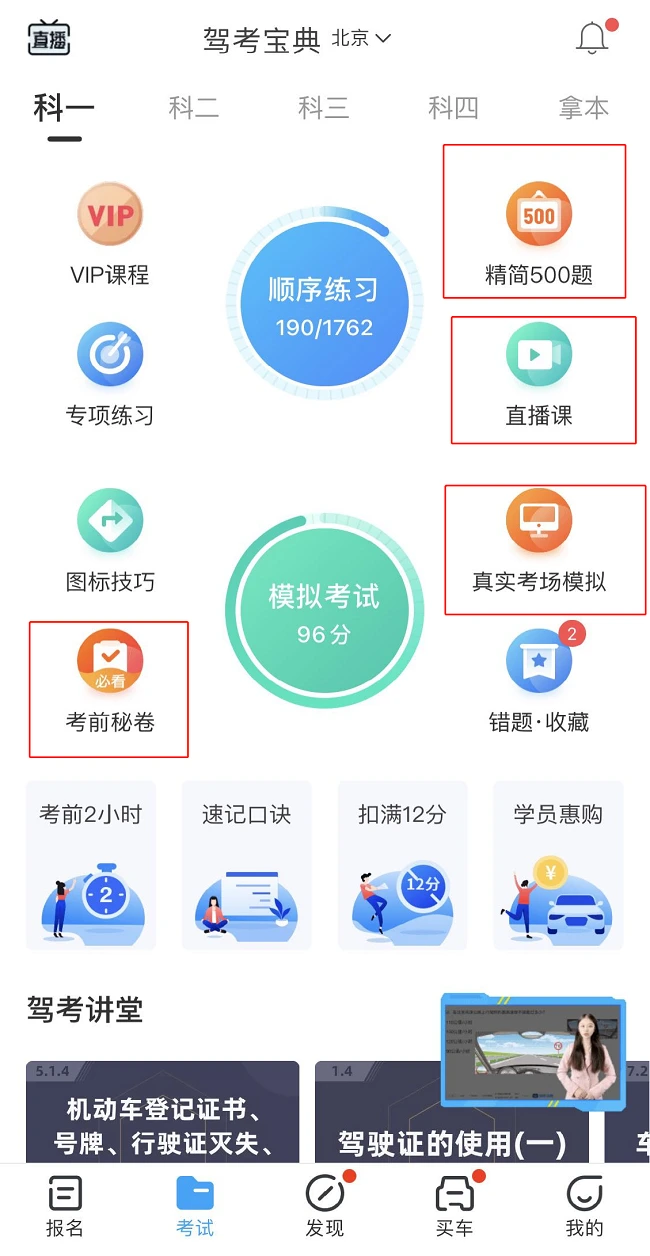Change city from 北京 dropdown
The image size is (650, 1256).
pyautogui.click(x=361, y=39)
